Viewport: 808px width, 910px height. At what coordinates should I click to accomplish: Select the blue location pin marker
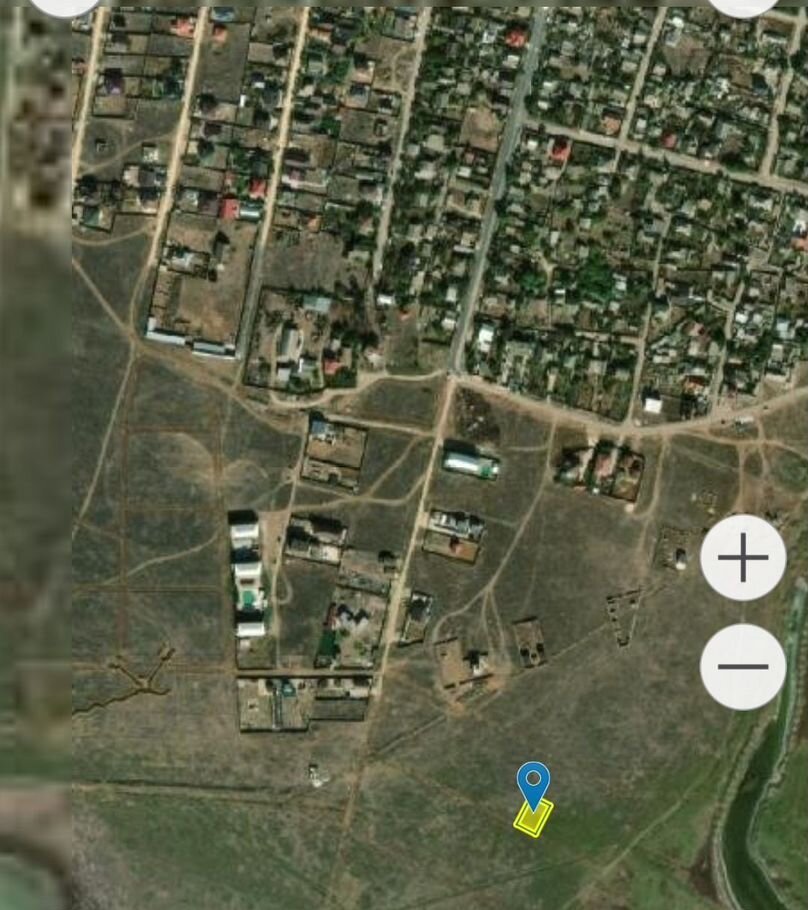coord(533,783)
